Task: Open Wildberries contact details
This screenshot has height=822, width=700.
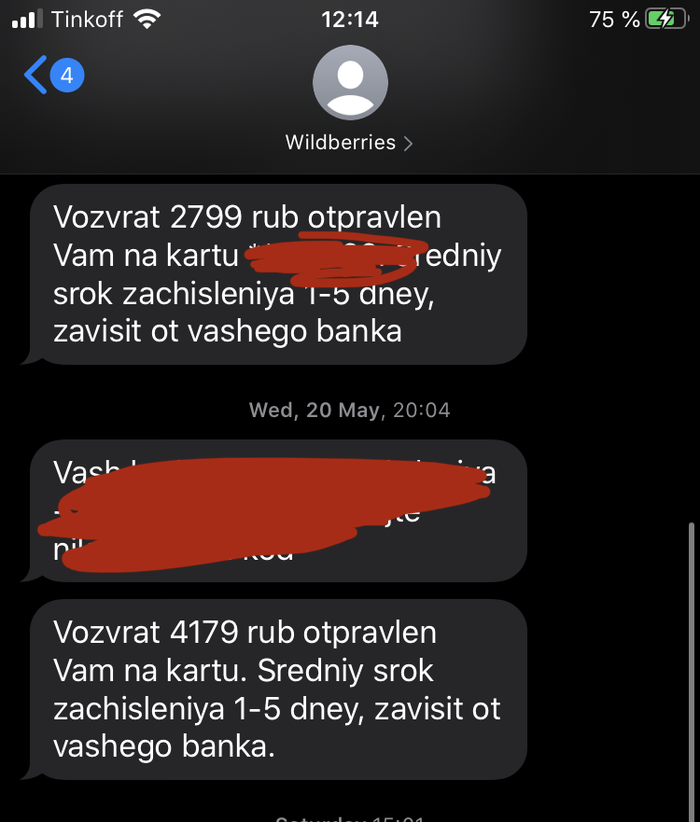Action: click(349, 142)
